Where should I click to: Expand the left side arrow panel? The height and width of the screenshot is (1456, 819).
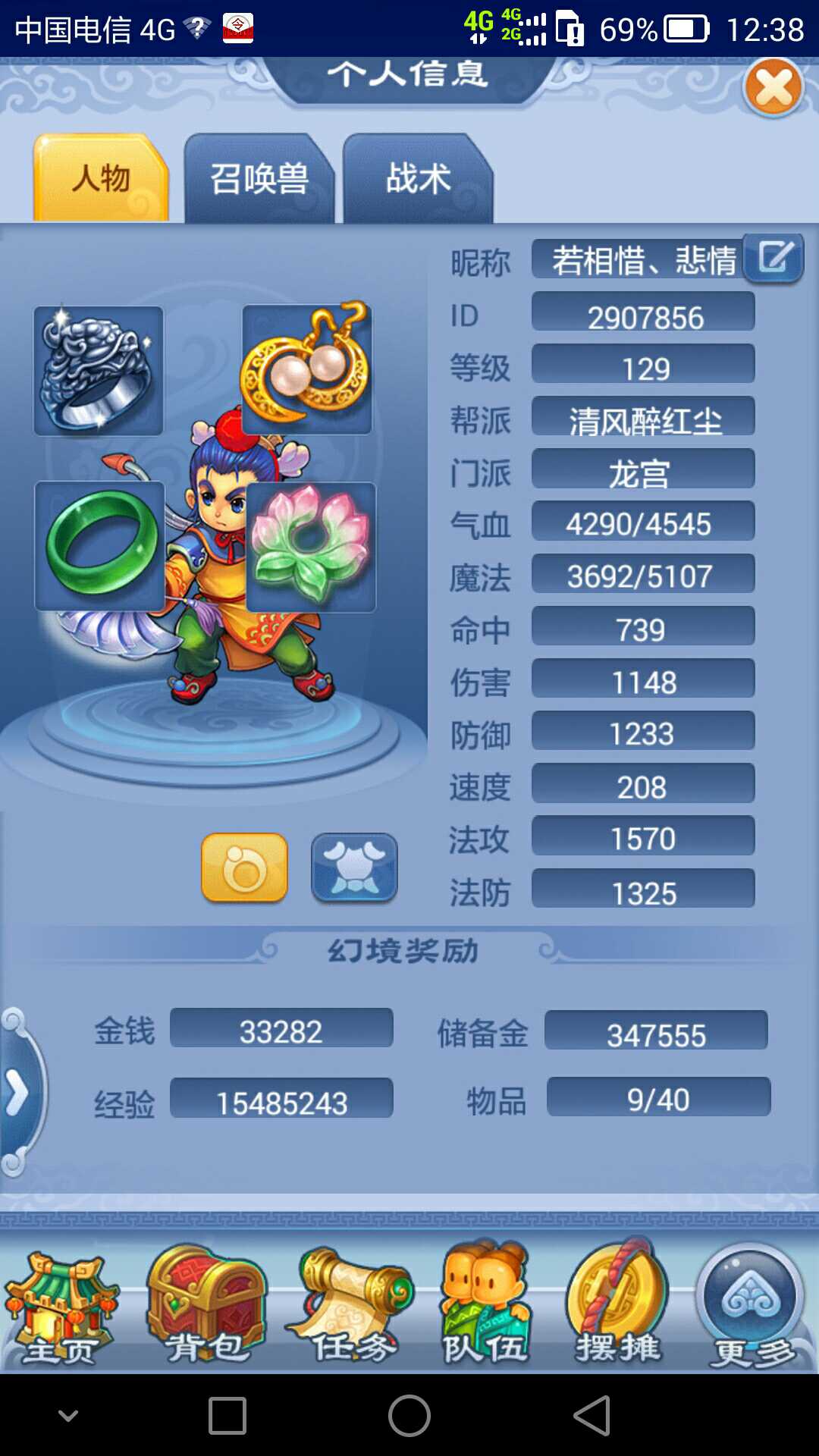pos(18,1092)
